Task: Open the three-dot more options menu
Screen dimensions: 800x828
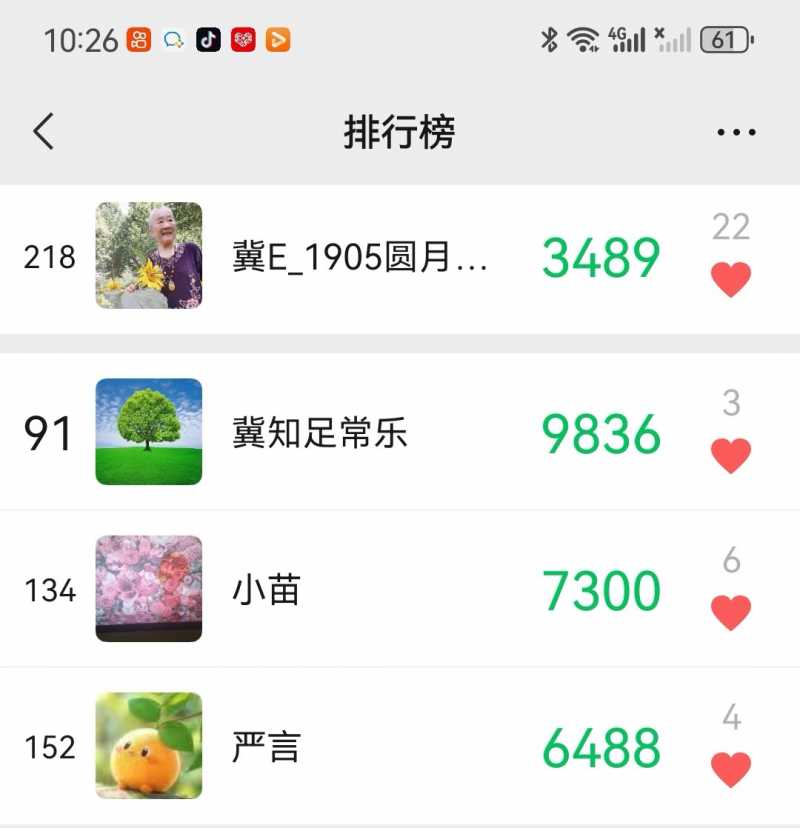Action: point(736,132)
